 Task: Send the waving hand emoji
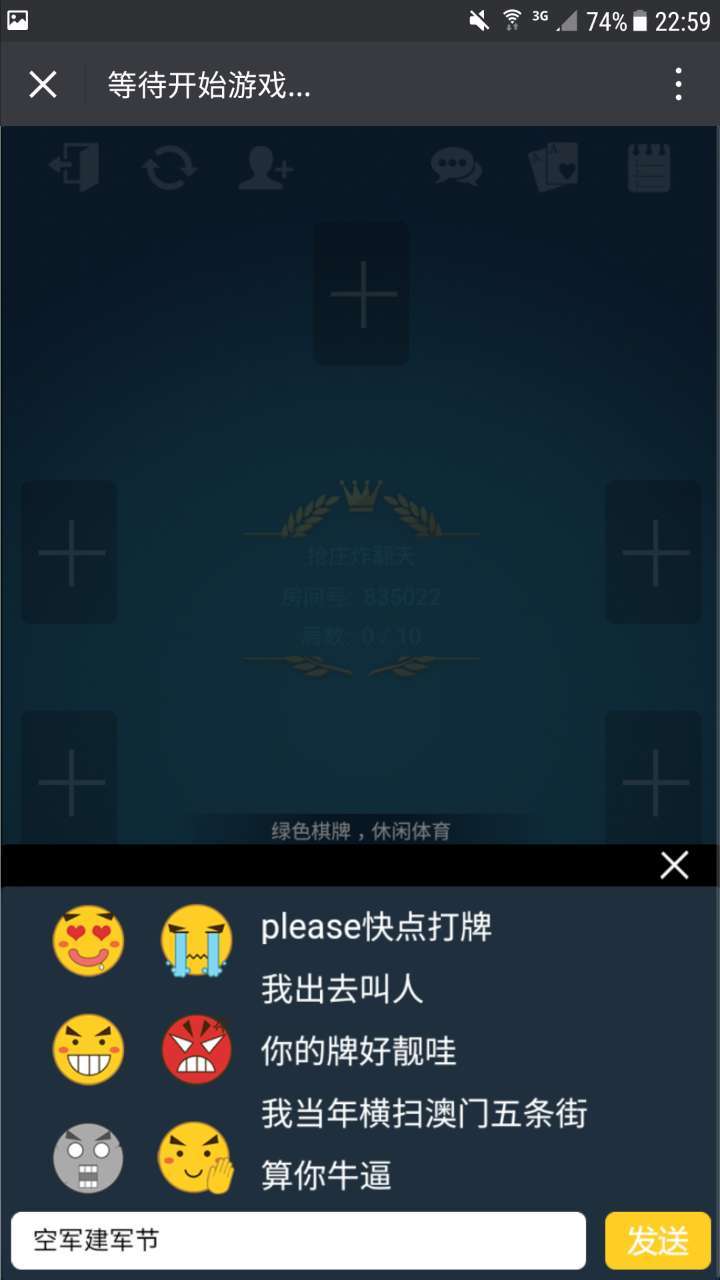(197, 1158)
